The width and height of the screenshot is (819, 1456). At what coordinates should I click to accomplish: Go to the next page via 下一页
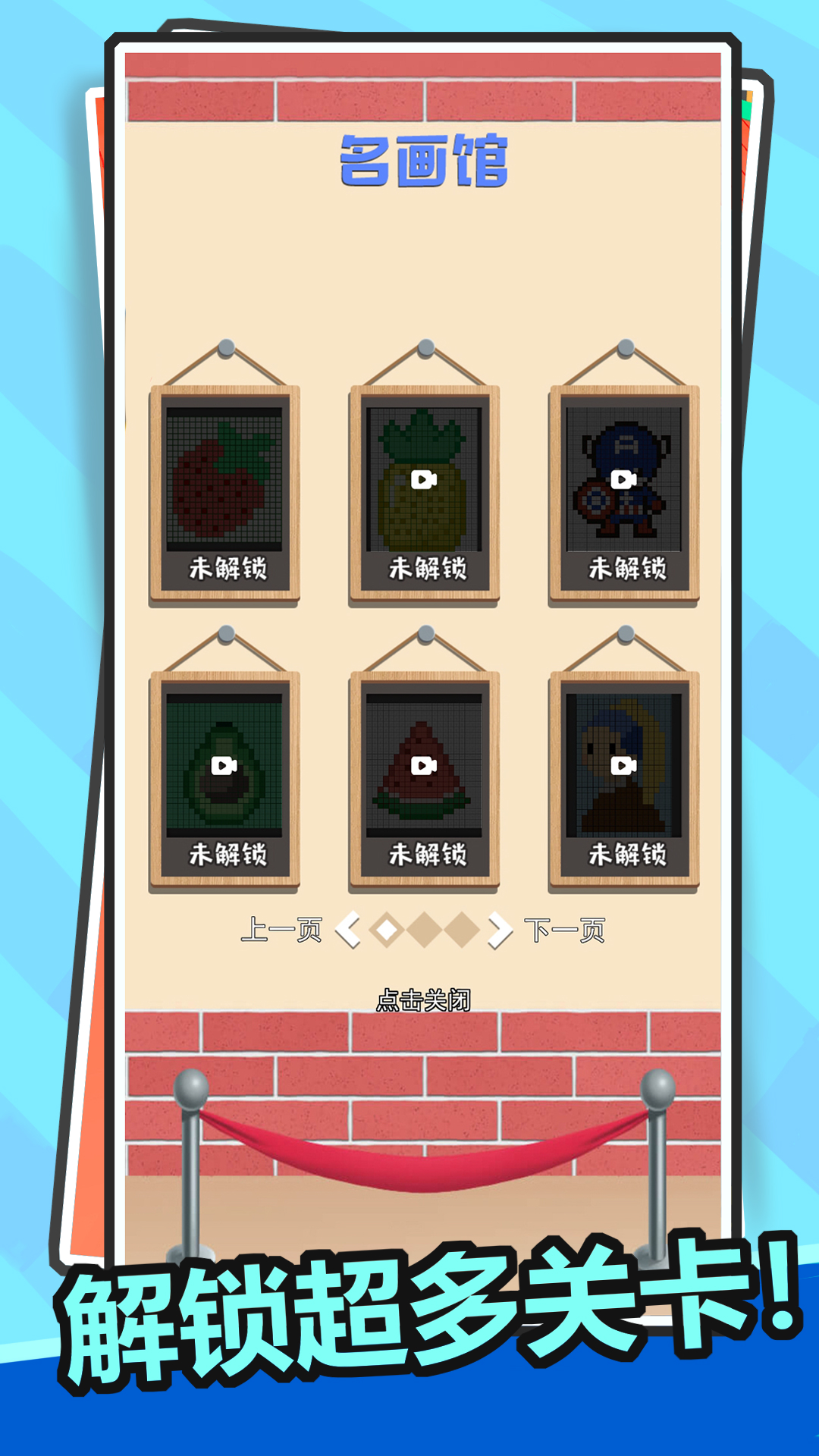point(565,930)
